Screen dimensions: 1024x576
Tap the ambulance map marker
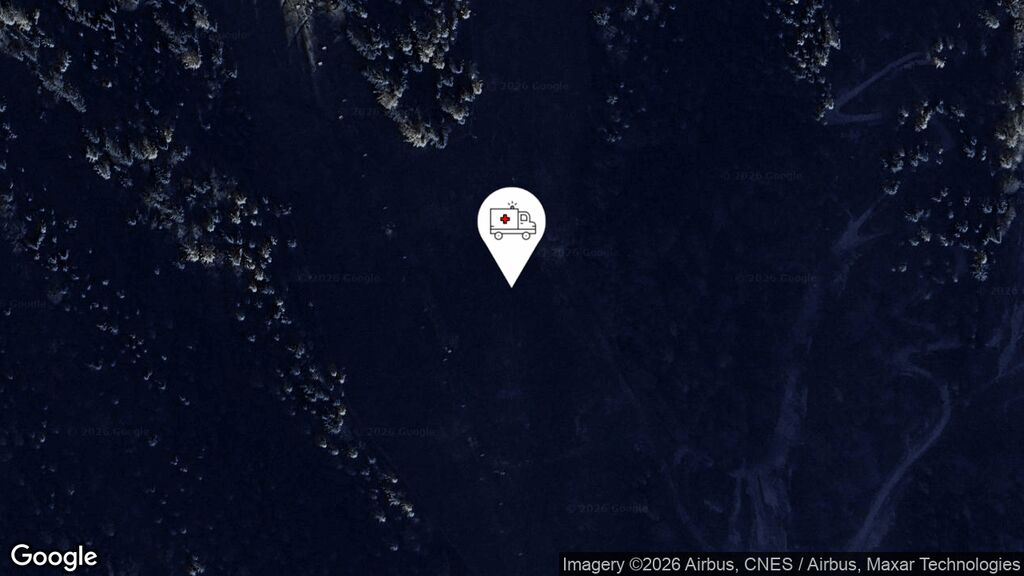tap(511, 225)
